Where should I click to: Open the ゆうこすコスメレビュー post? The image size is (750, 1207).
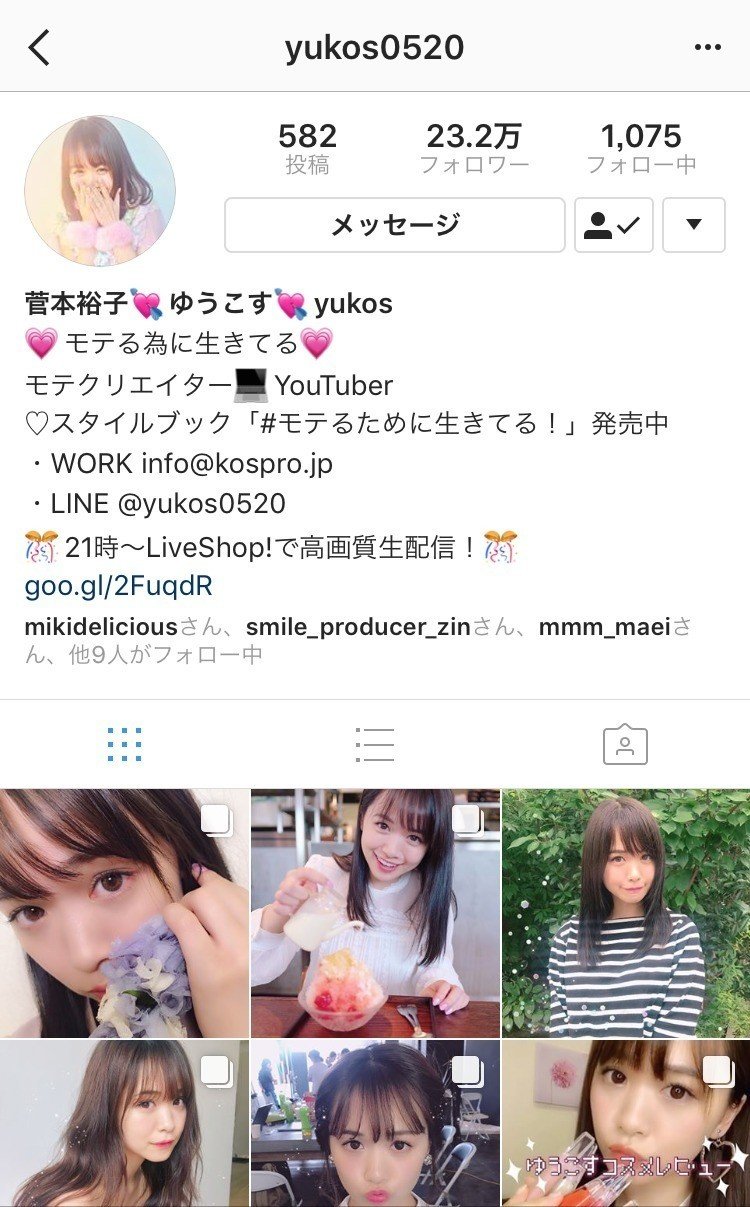coord(626,1124)
